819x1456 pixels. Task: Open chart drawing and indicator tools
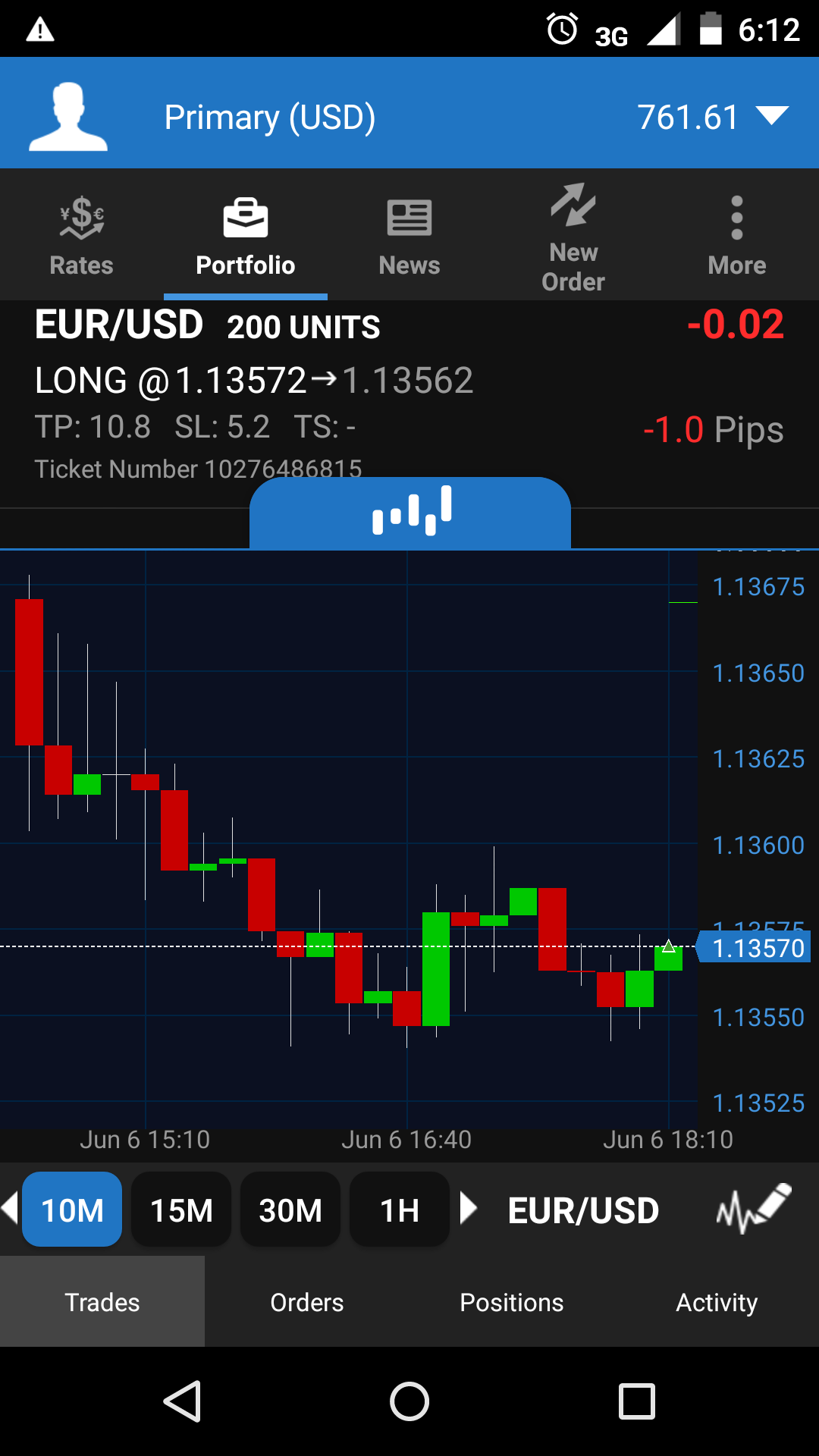click(x=753, y=1209)
